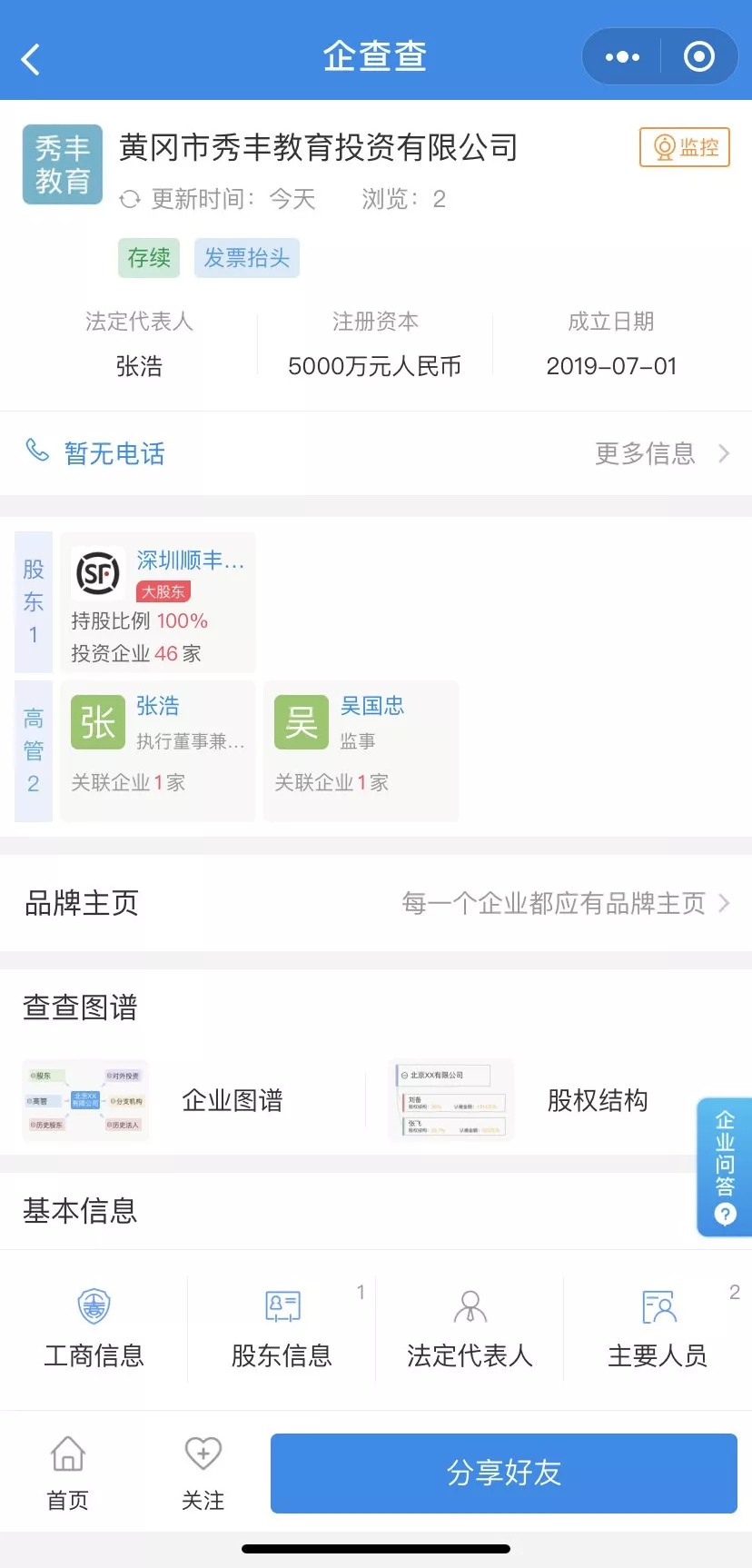Go to 首页 home
Image resolution: width=752 pixels, height=1568 pixels.
pos(68,1472)
